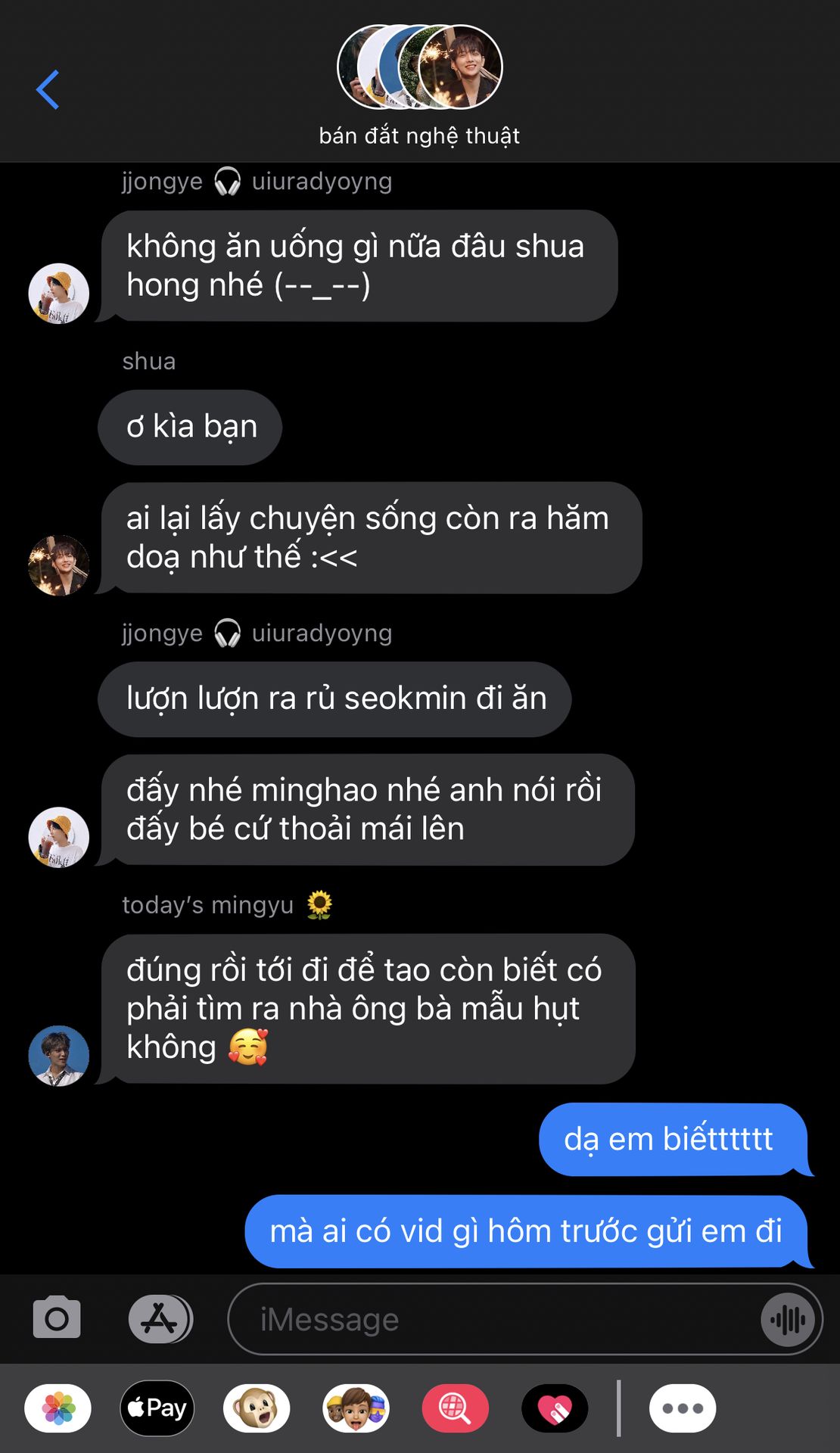The image size is (840, 1453).
Task: Go back to the conversations list
Action: (48, 90)
